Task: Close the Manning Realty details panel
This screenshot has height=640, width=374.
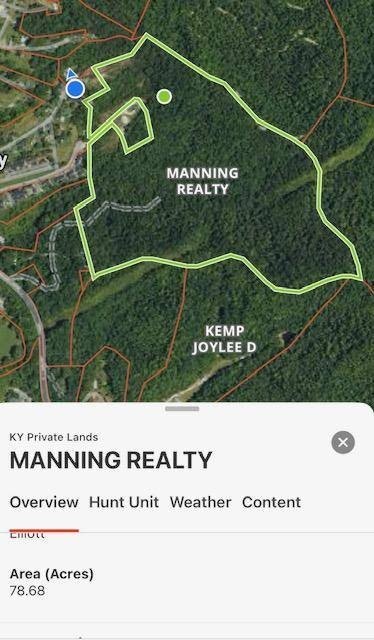Action: pos(343,442)
